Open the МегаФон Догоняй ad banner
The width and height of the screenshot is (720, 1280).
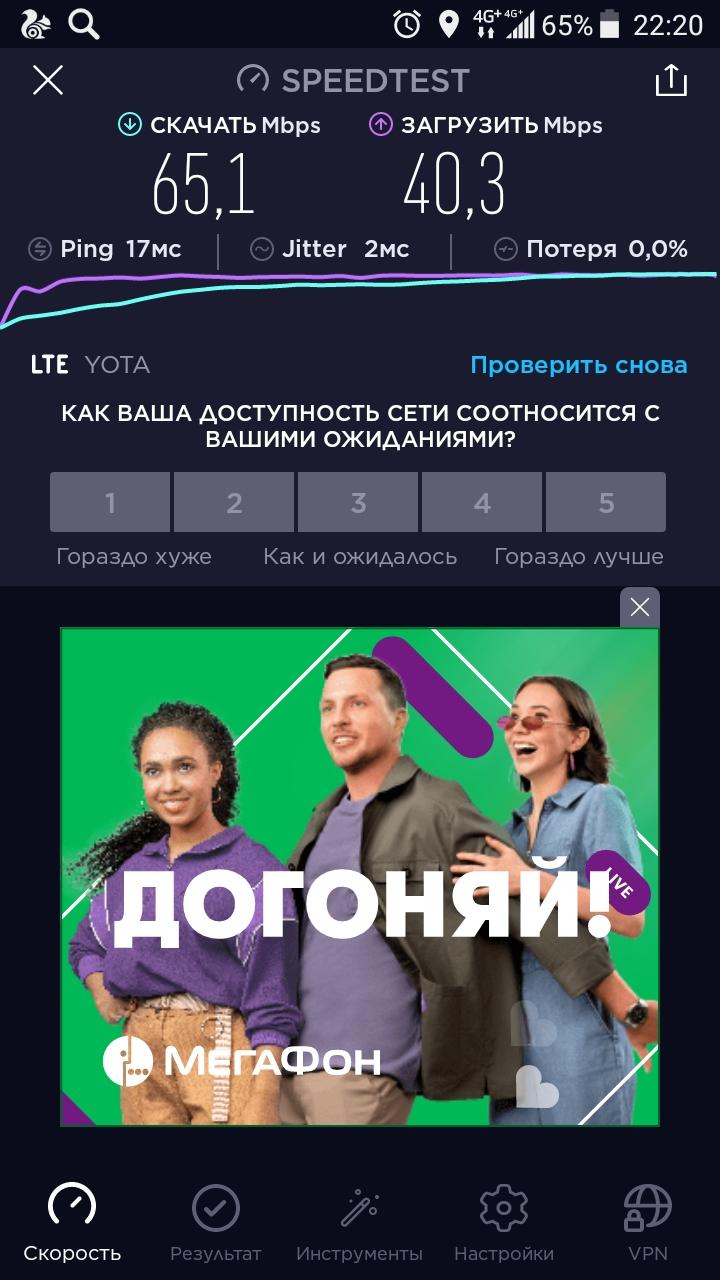(x=360, y=876)
